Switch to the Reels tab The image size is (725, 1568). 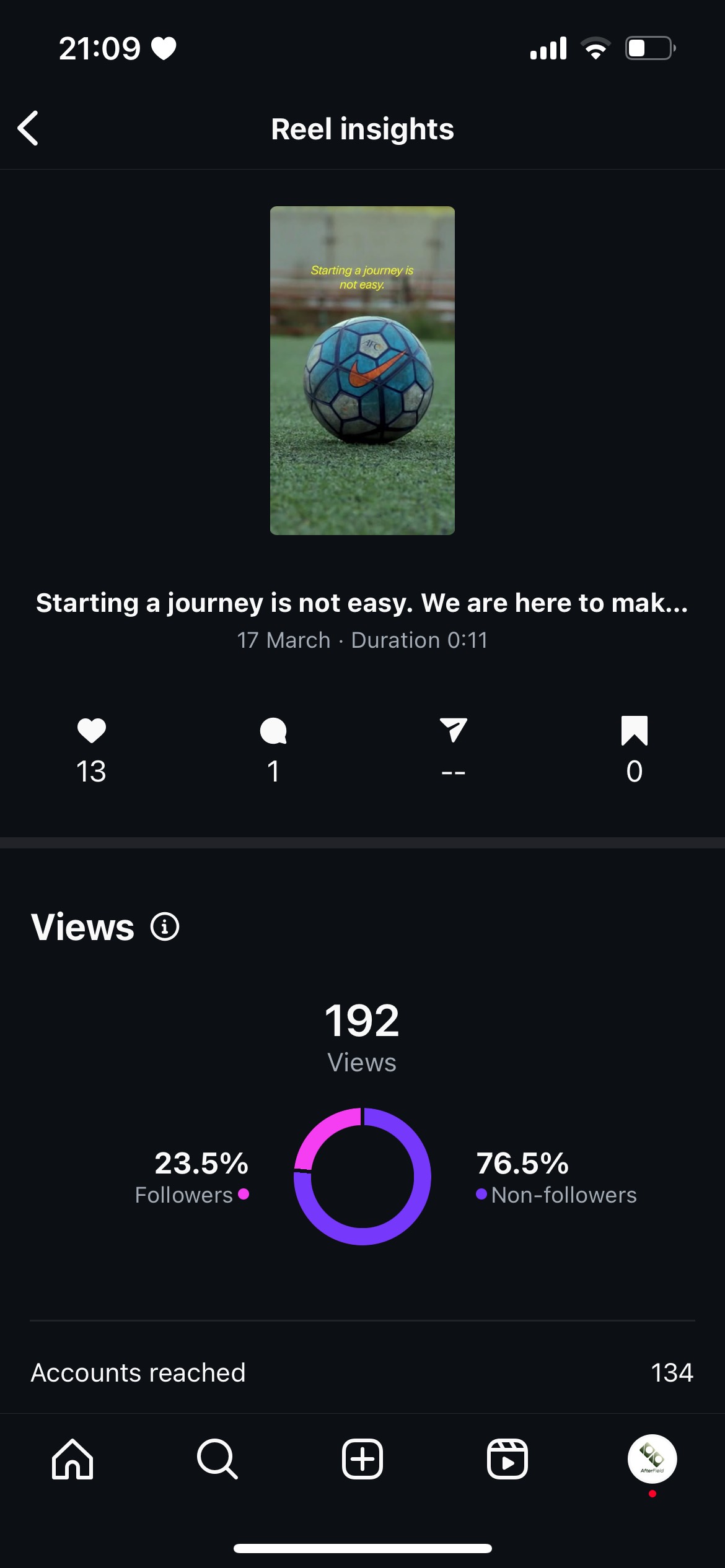(x=507, y=1459)
